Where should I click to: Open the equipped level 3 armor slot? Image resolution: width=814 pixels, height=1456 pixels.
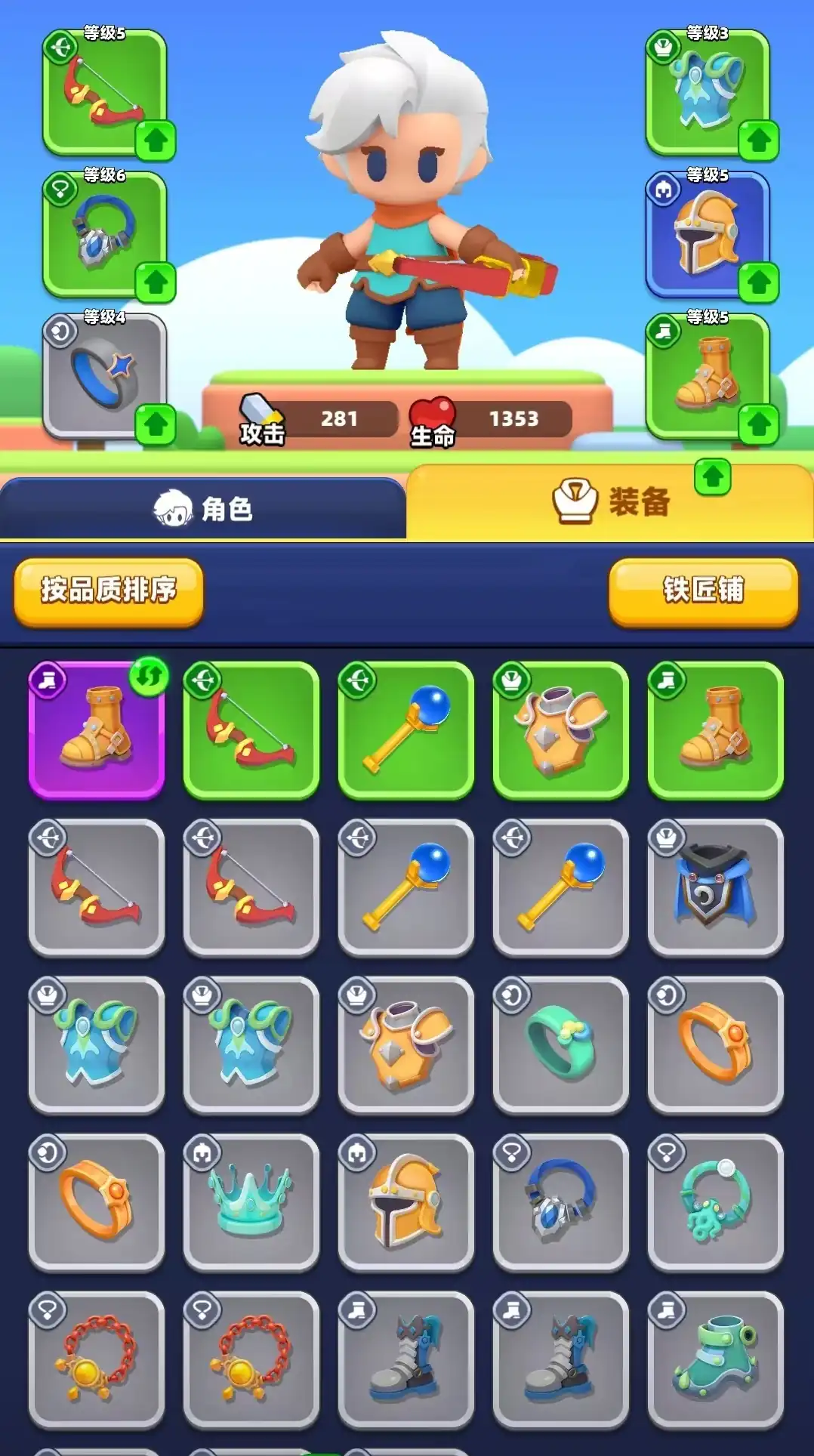pos(707,94)
